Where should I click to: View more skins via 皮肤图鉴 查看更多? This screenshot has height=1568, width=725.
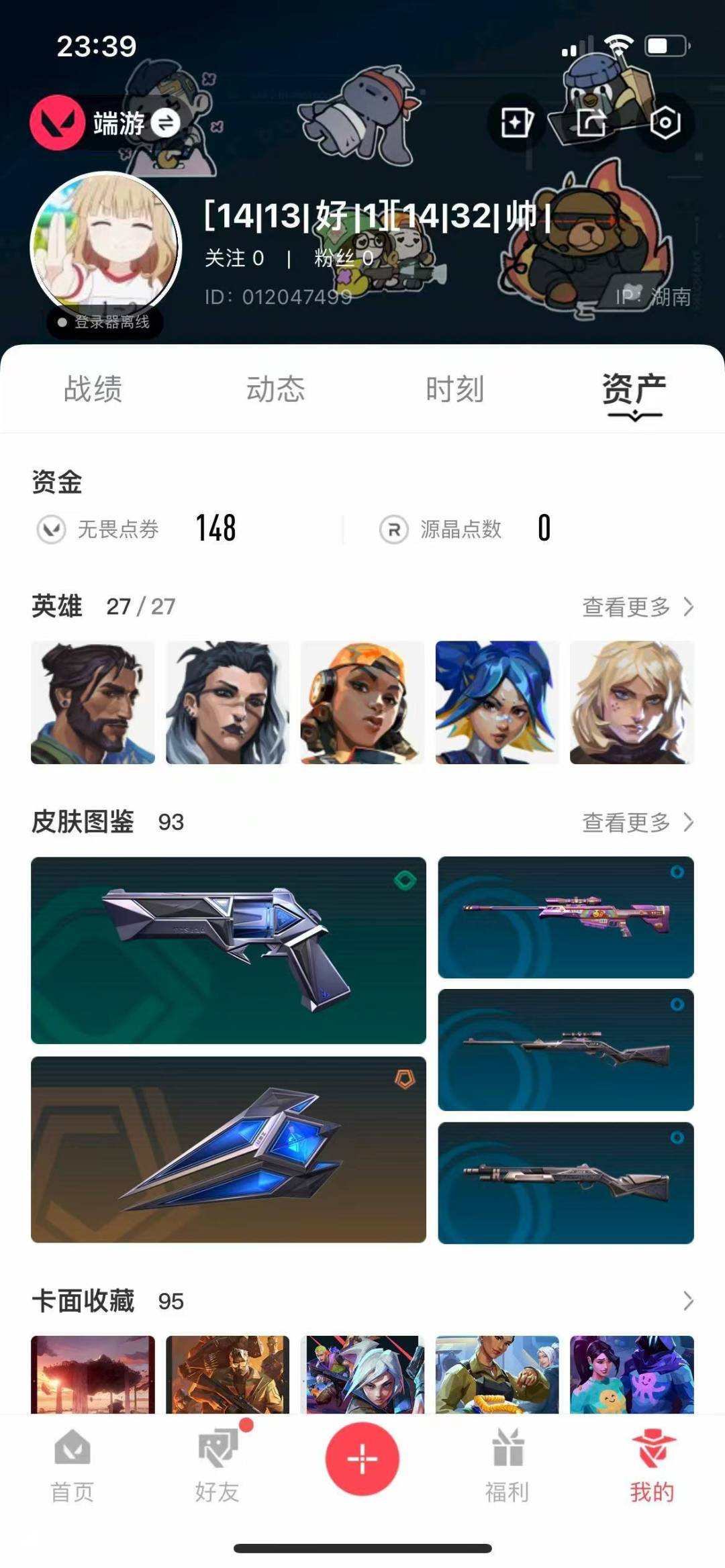tap(636, 823)
